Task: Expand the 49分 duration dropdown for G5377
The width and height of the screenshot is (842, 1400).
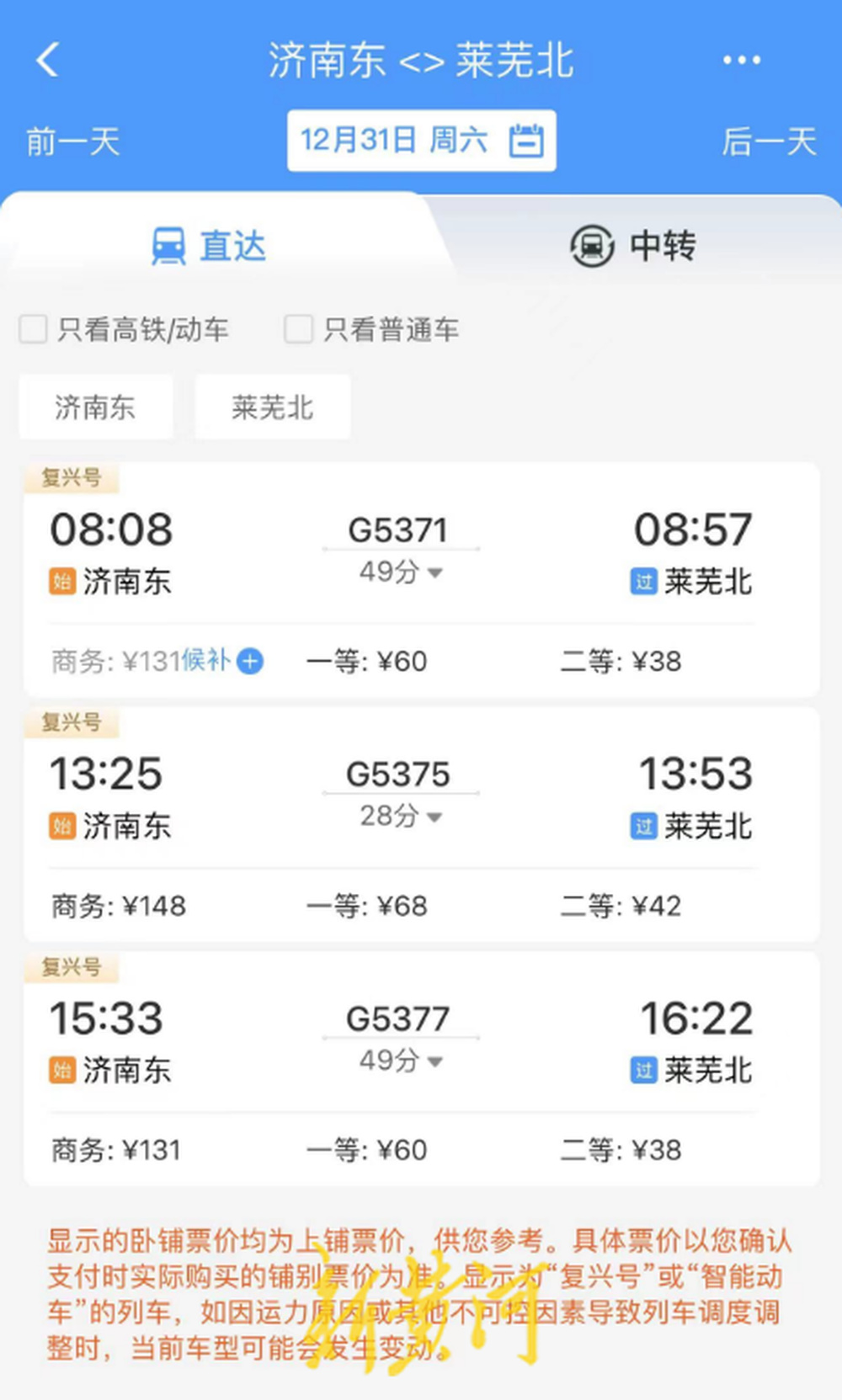Action: click(x=402, y=1061)
